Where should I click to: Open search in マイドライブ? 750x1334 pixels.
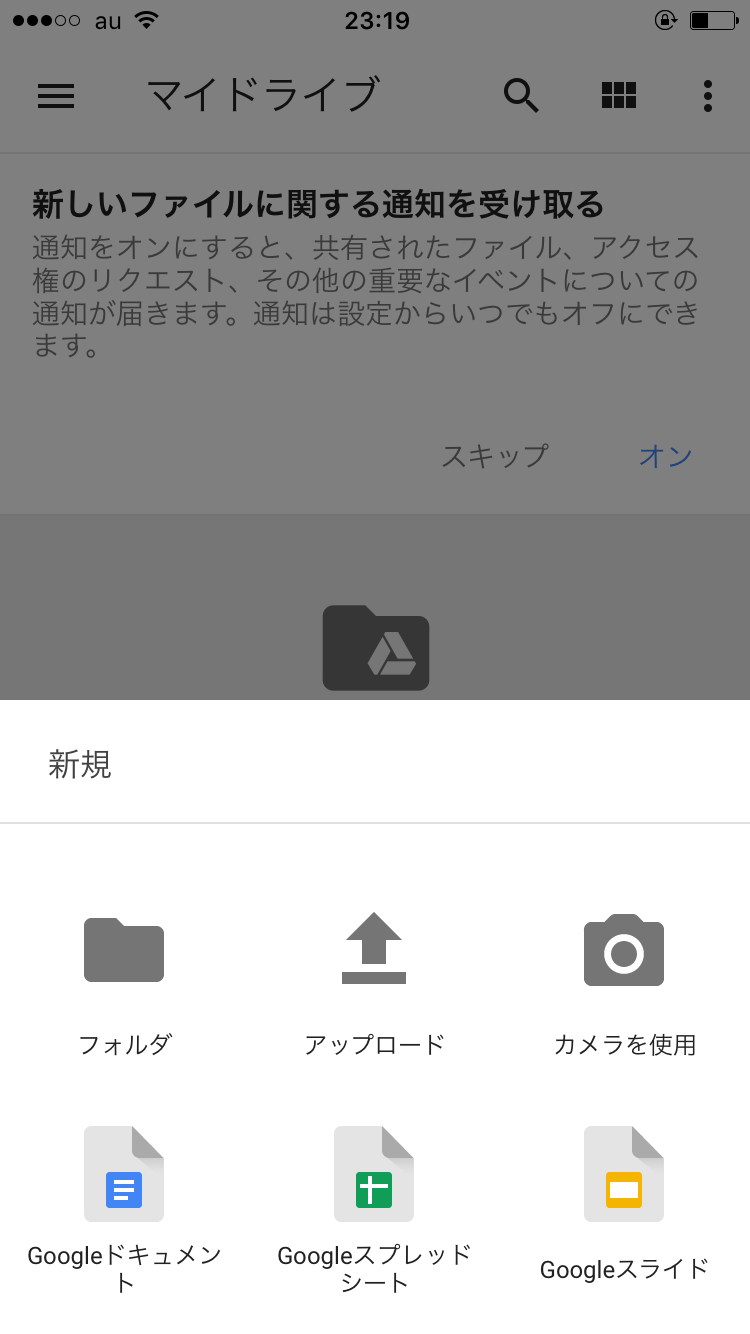point(521,95)
